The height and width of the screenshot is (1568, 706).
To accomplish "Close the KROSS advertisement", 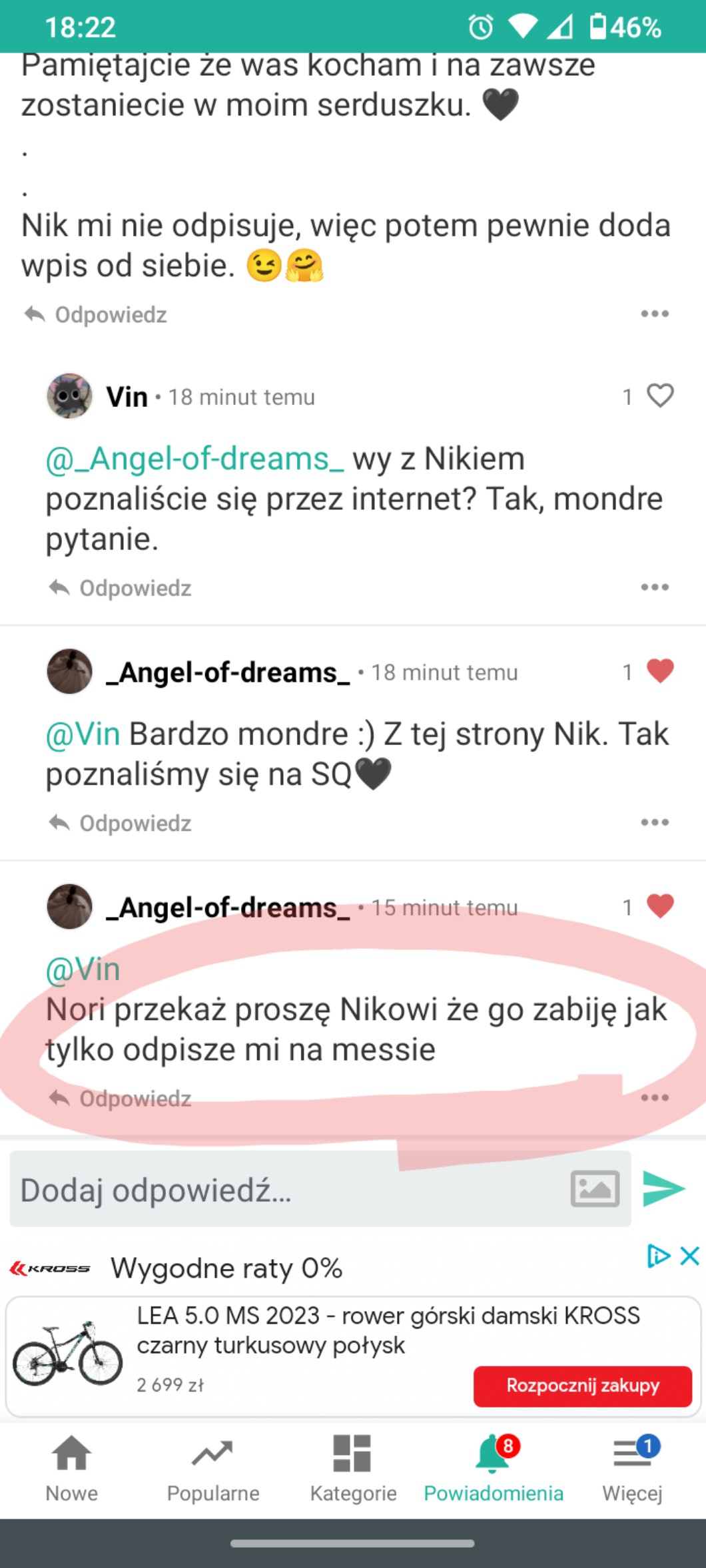I will tap(689, 1256).
